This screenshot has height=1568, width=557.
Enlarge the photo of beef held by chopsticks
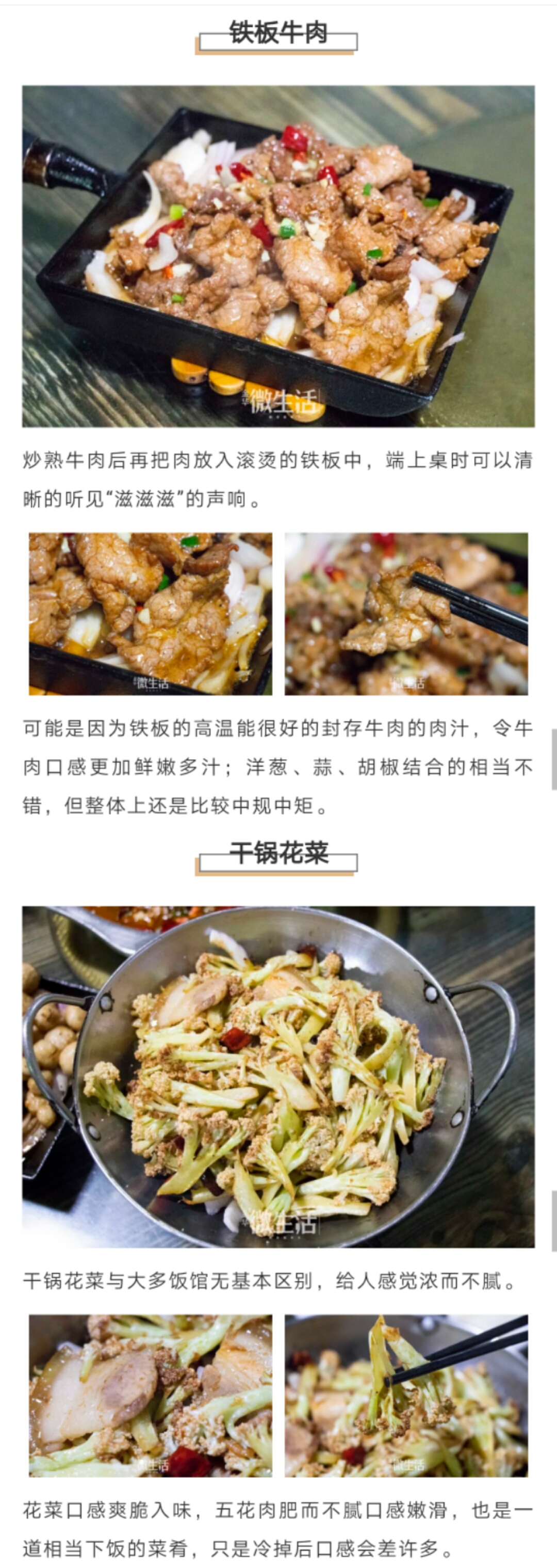pos(406,614)
